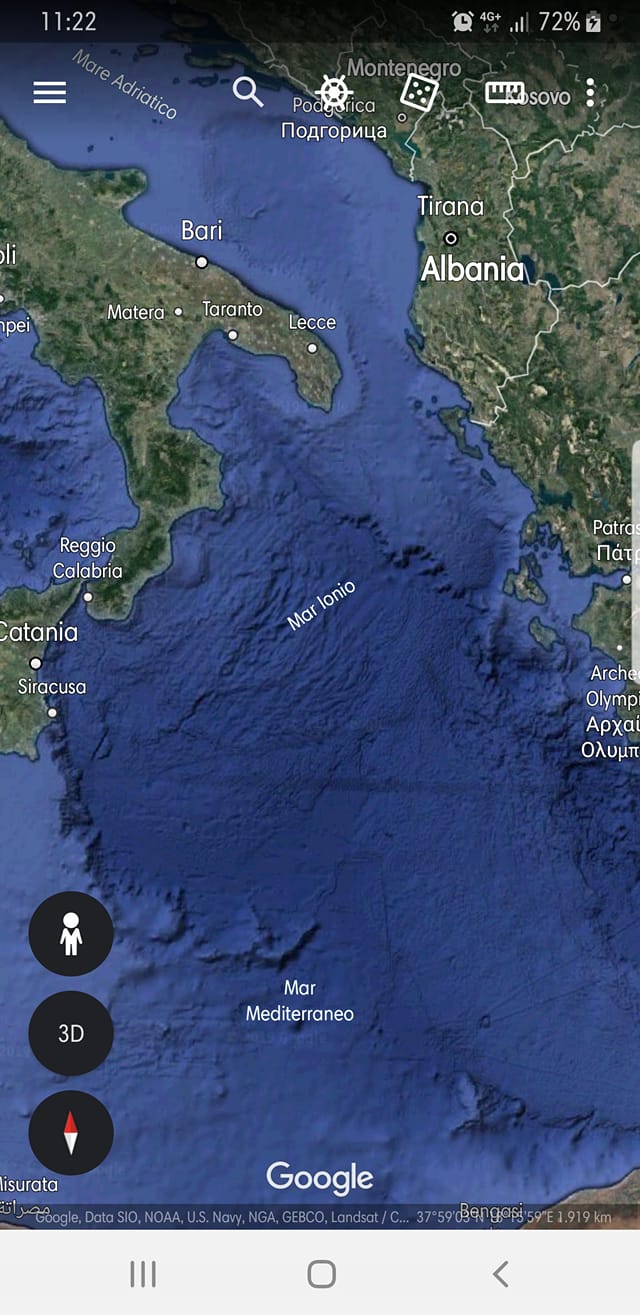Viewport: 640px width, 1315px height.
Task: Open recent apps from navigation bar
Action: [143, 1273]
